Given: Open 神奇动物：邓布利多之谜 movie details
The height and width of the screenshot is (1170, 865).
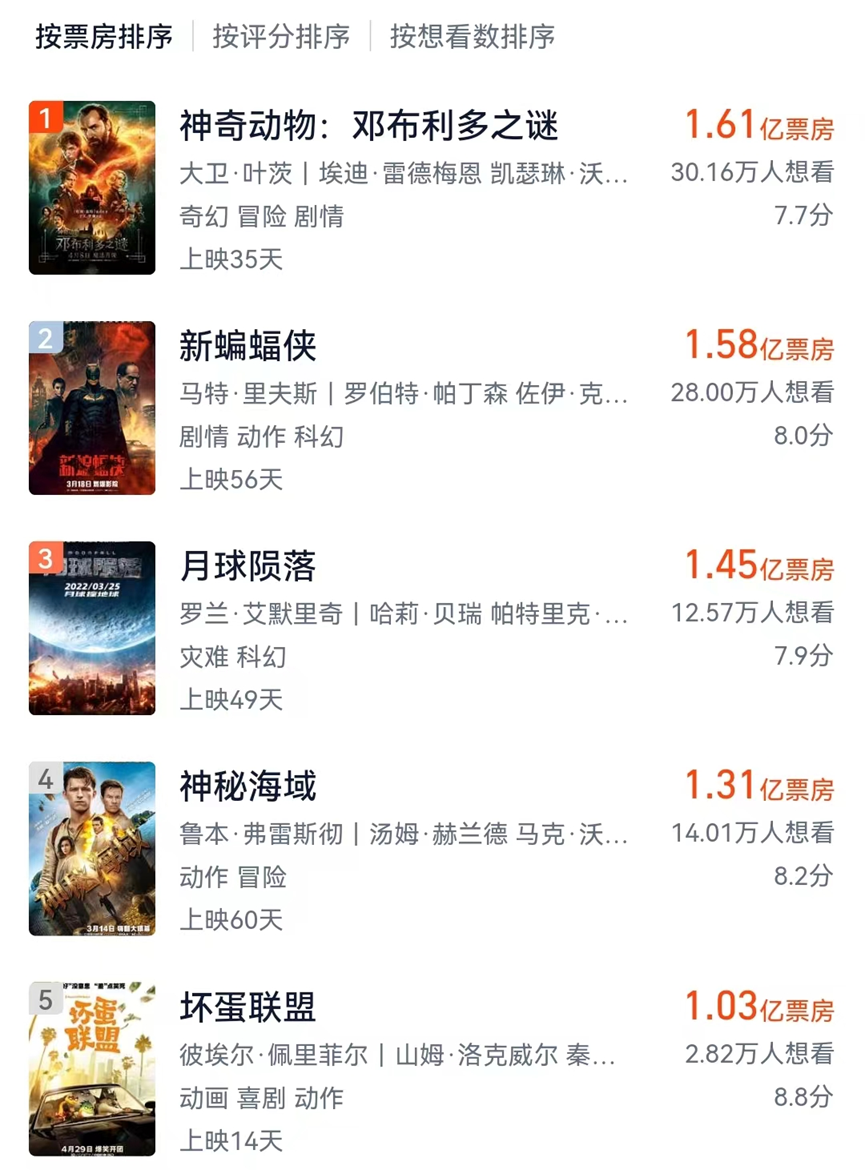Looking at the screenshot, I should coord(369,126).
